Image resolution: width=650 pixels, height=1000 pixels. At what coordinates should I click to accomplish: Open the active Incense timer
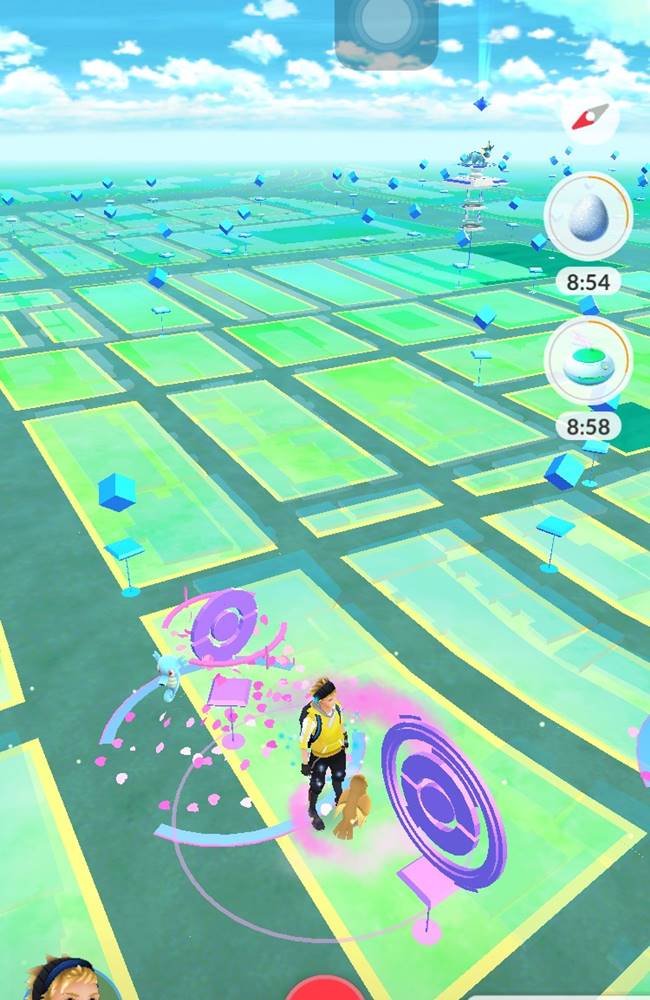pyautogui.click(x=587, y=362)
